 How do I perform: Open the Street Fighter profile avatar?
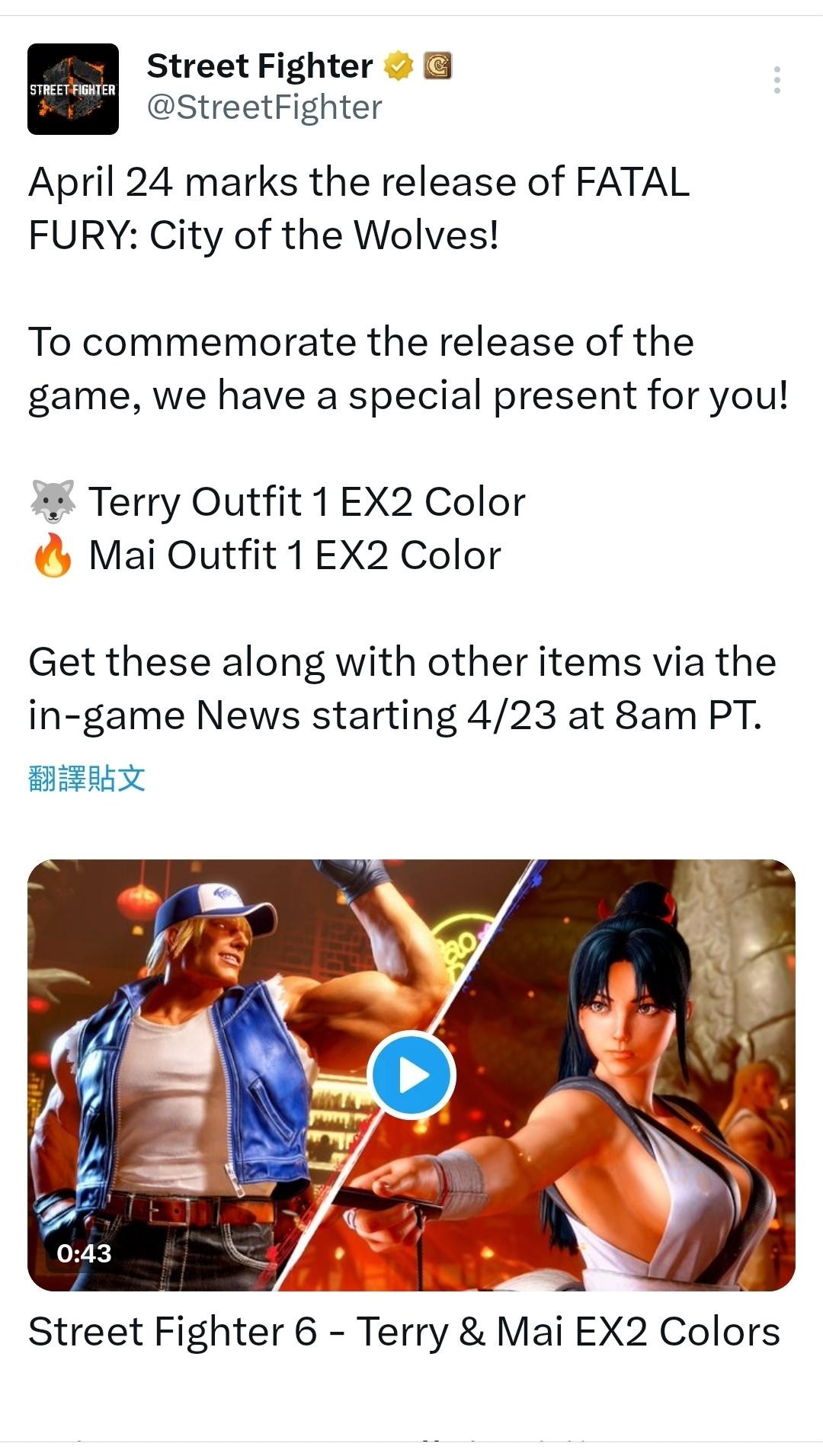[x=73, y=89]
